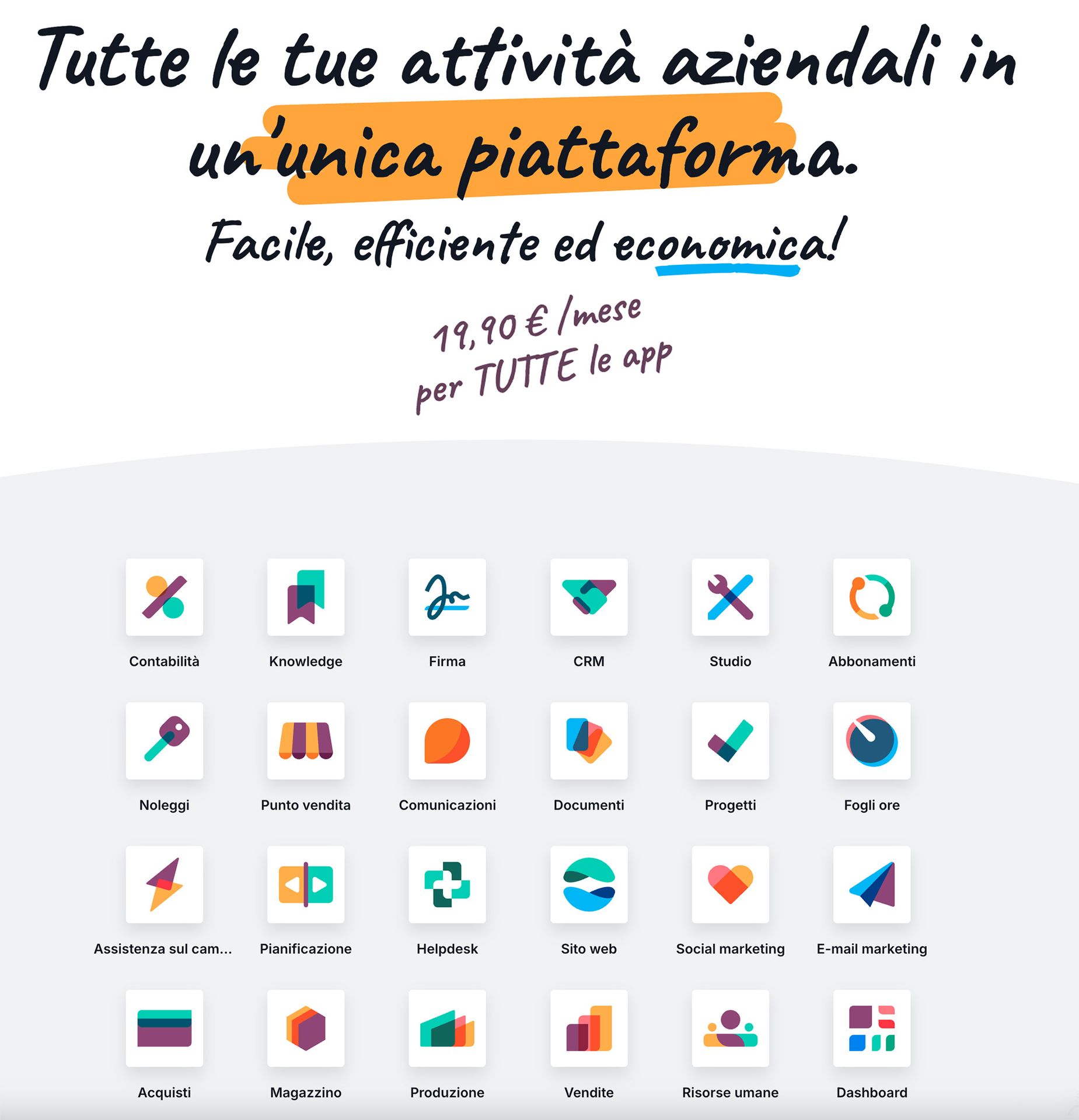The image size is (1079, 1120).
Task: Open the Sito web app
Action: (x=588, y=884)
